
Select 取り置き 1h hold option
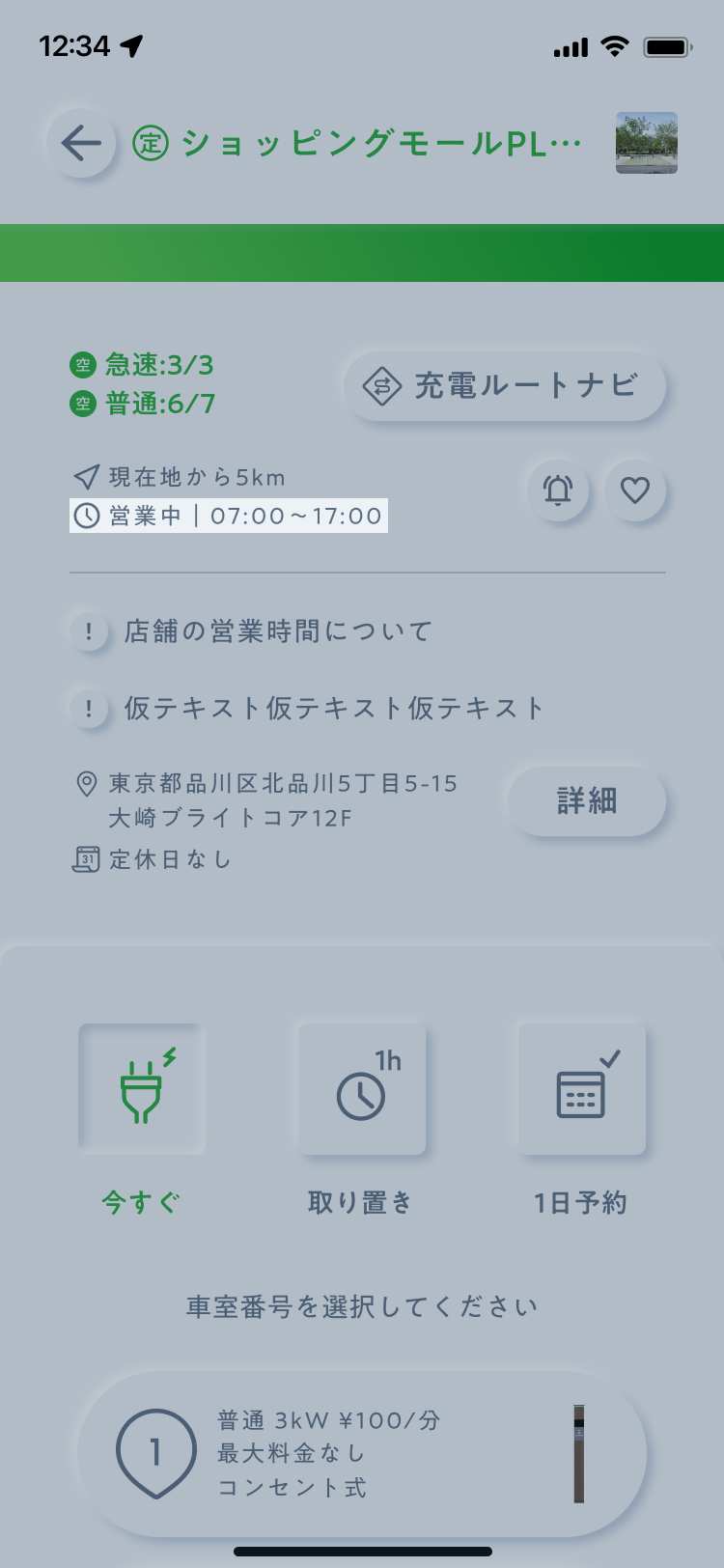click(362, 1090)
